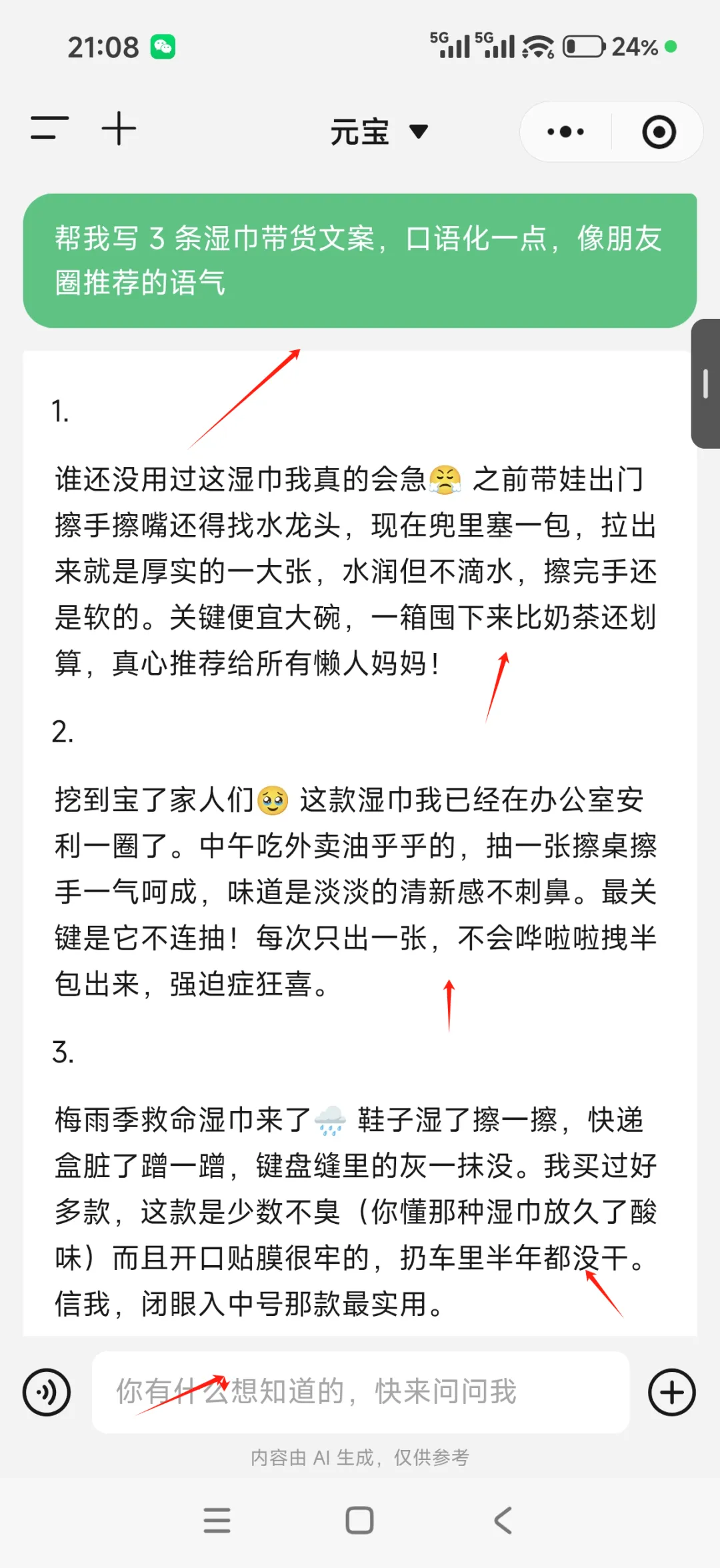Open the conversation history menu
Image resolution: width=720 pixels, height=1568 pixels.
[x=49, y=128]
